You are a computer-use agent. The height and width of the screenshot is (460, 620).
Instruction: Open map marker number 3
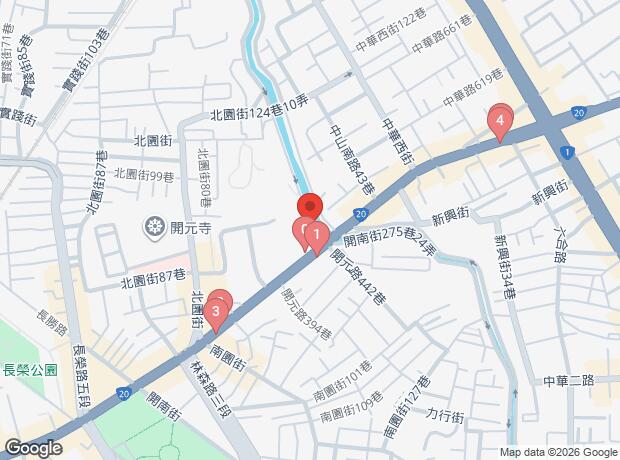215,311
